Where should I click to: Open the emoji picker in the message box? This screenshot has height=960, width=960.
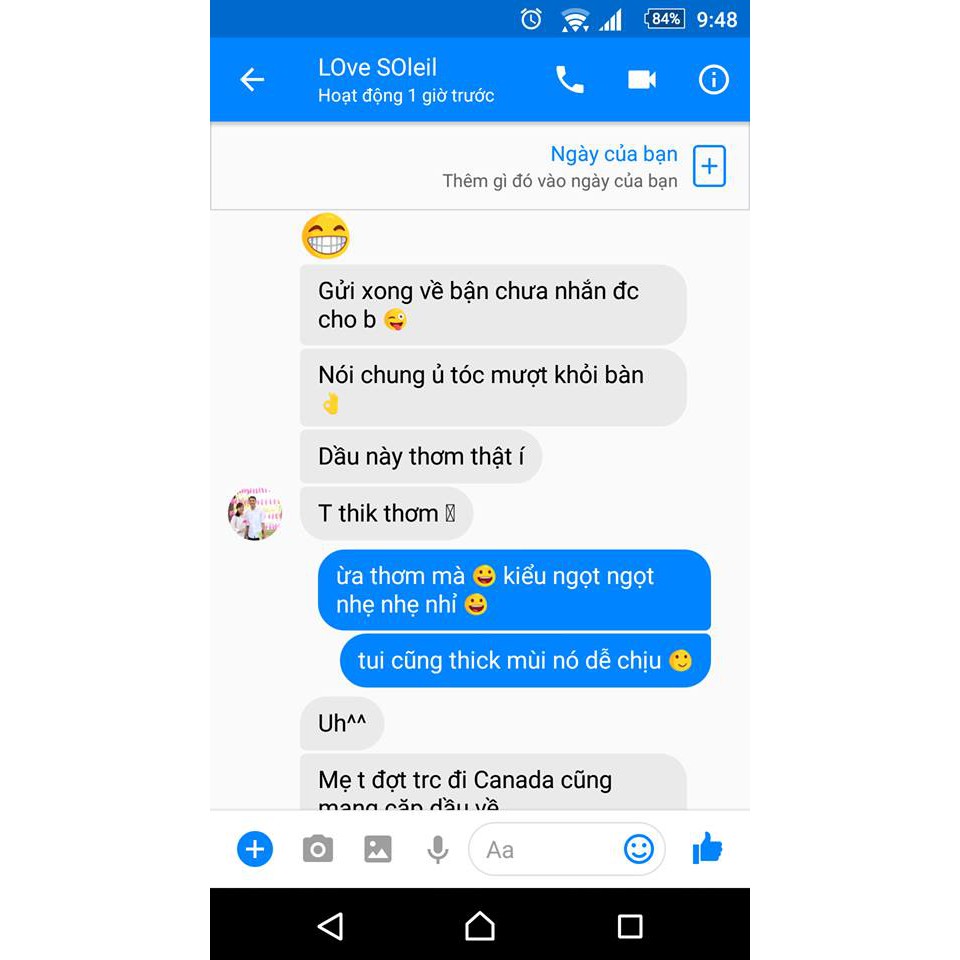pos(638,850)
